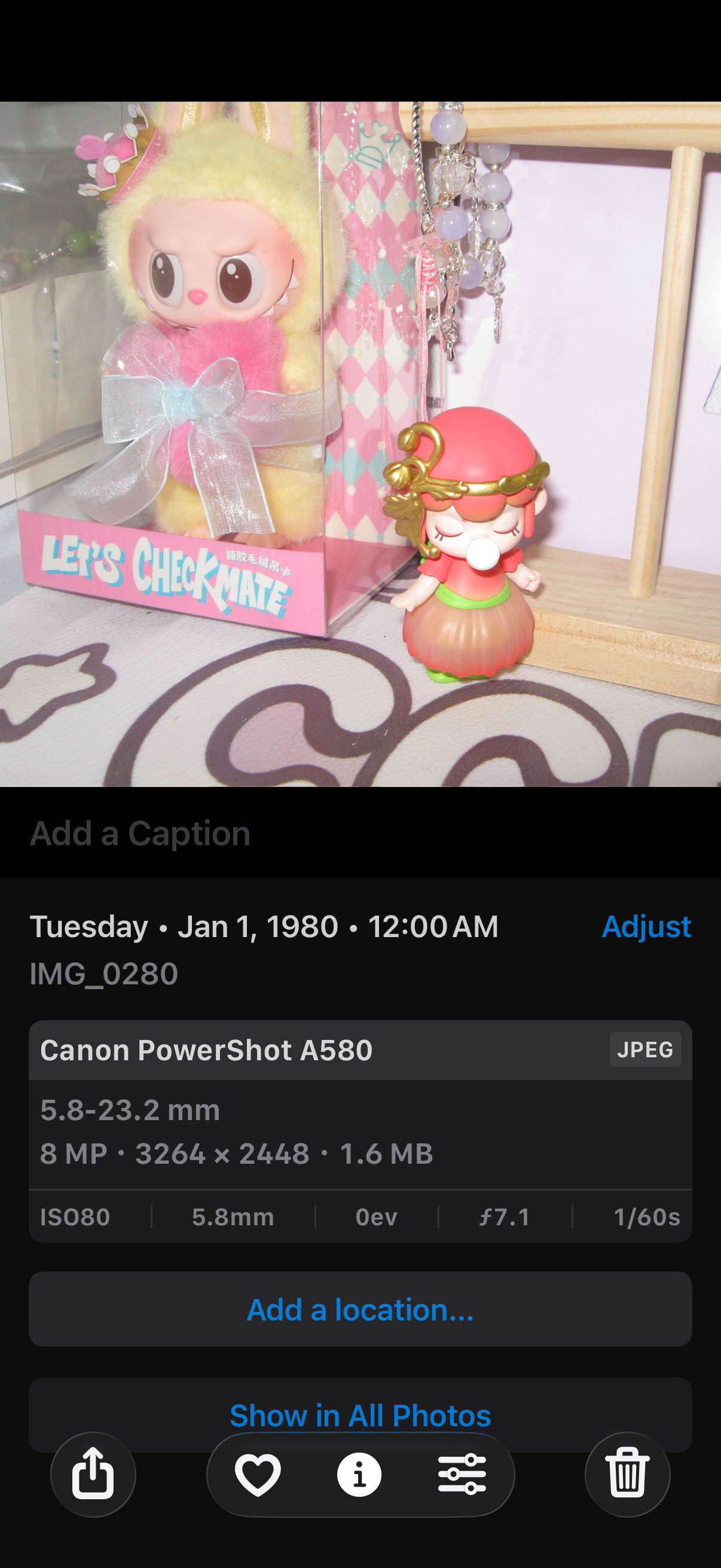Toggle the photo info panel
This screenshot has height=1568, width=721.
point(359,1474)
